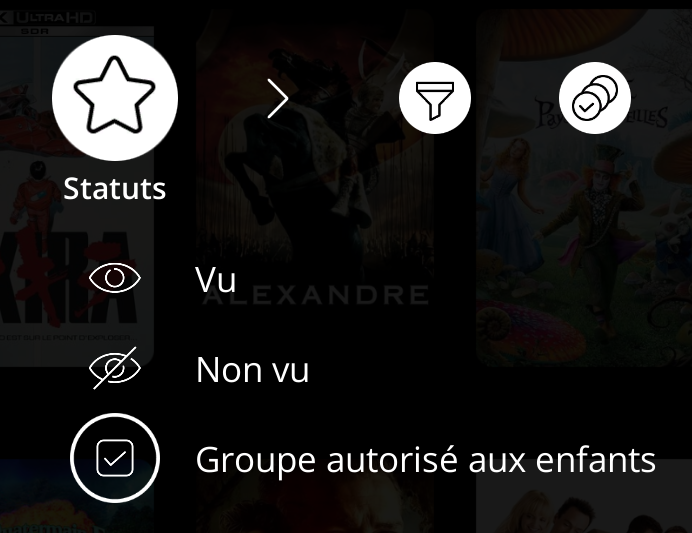Open the multi-select circles icon
692x533 pixels.
point(594,98)
